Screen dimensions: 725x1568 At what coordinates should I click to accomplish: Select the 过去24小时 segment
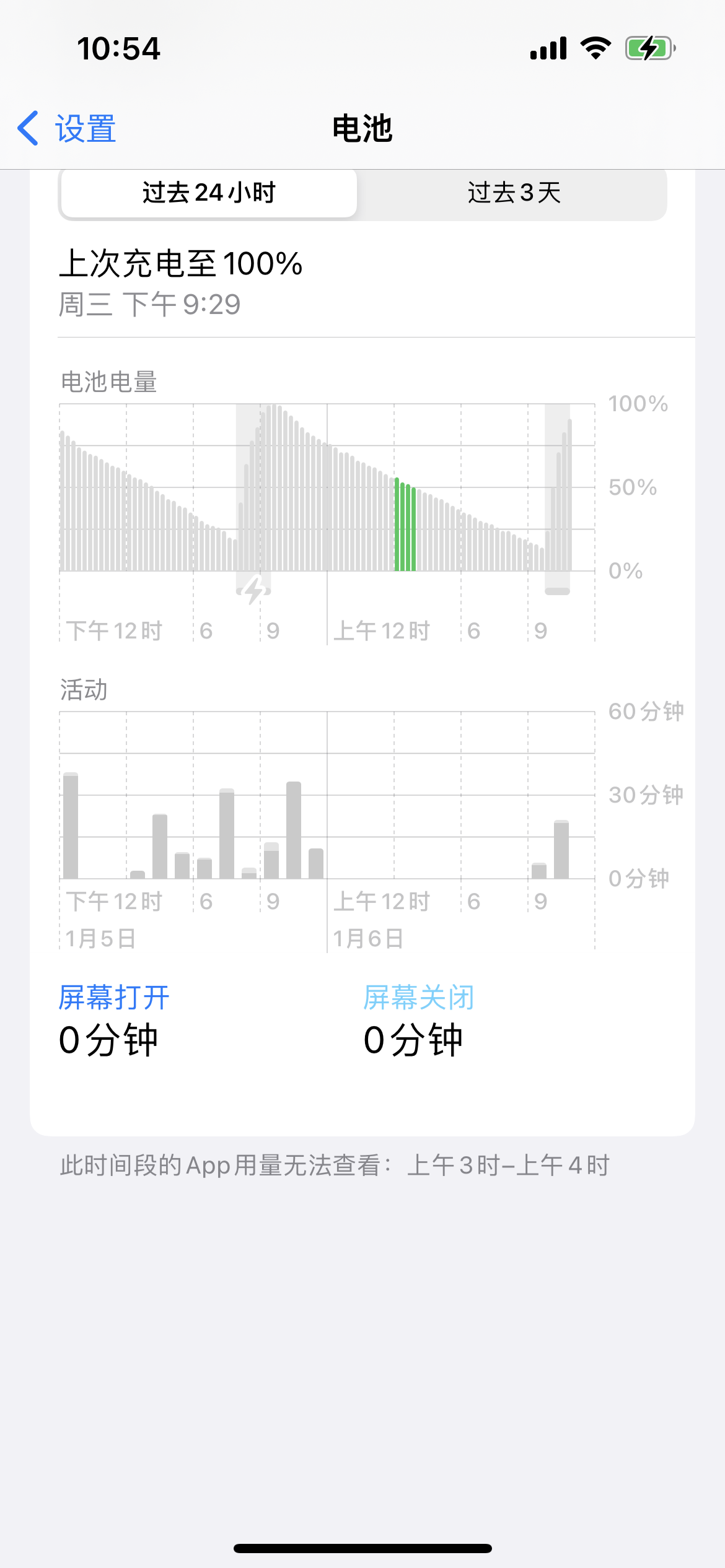coord(209,193)
